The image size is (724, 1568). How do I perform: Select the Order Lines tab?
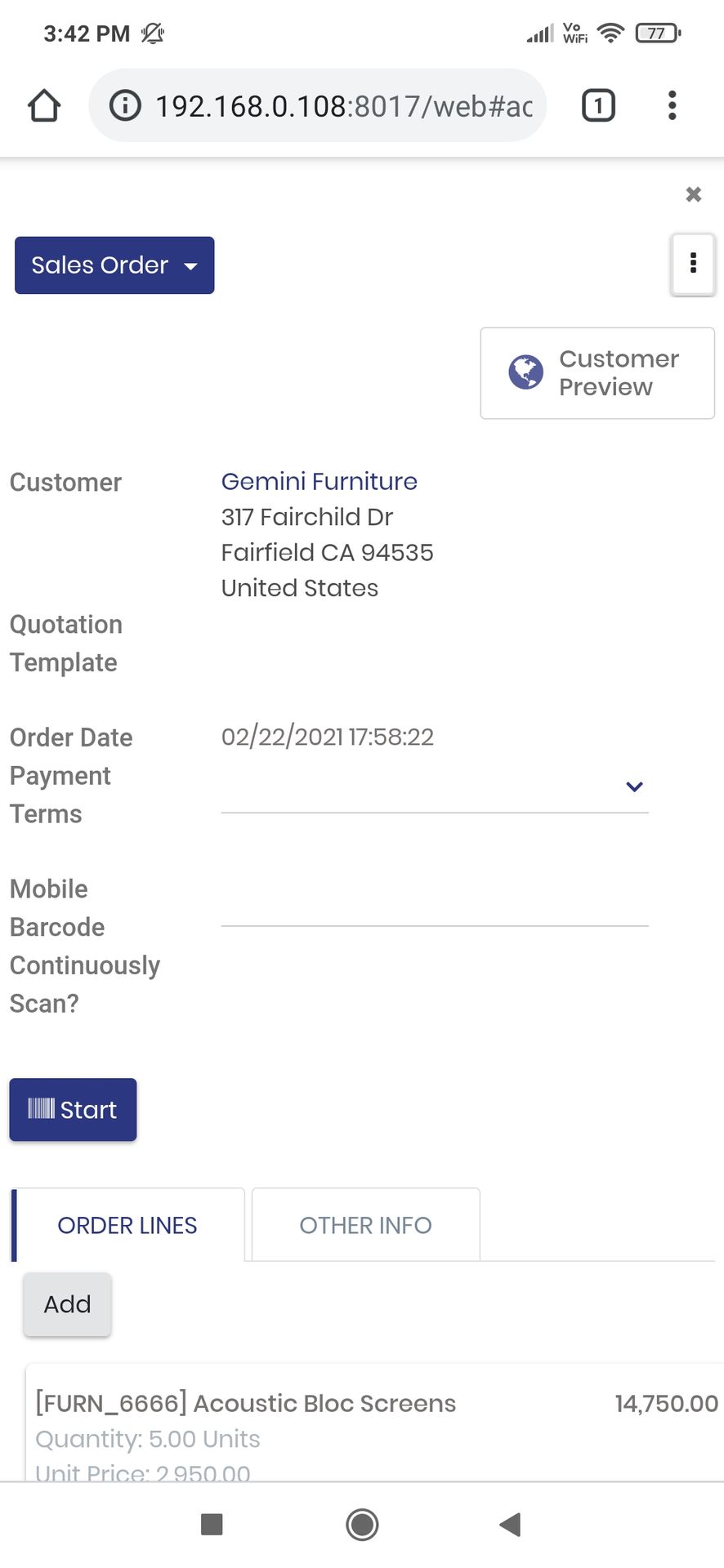127,1225
